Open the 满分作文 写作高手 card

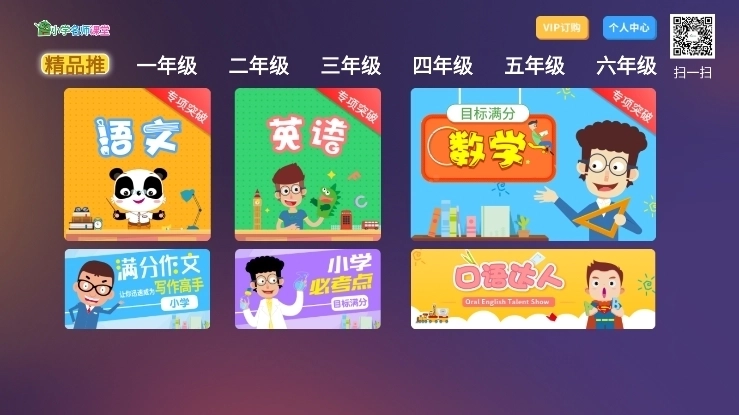138,289
